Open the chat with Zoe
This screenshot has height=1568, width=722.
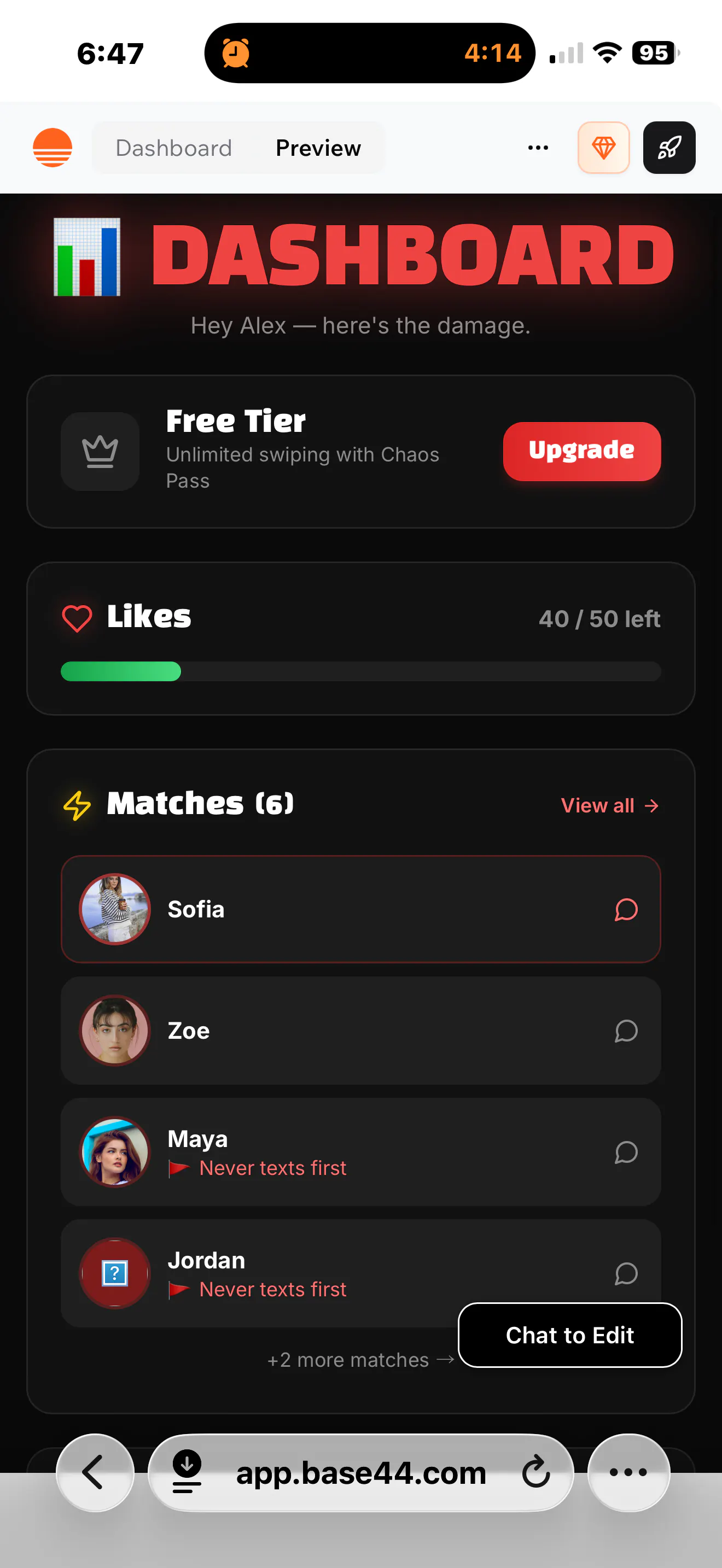(625, 1031)
